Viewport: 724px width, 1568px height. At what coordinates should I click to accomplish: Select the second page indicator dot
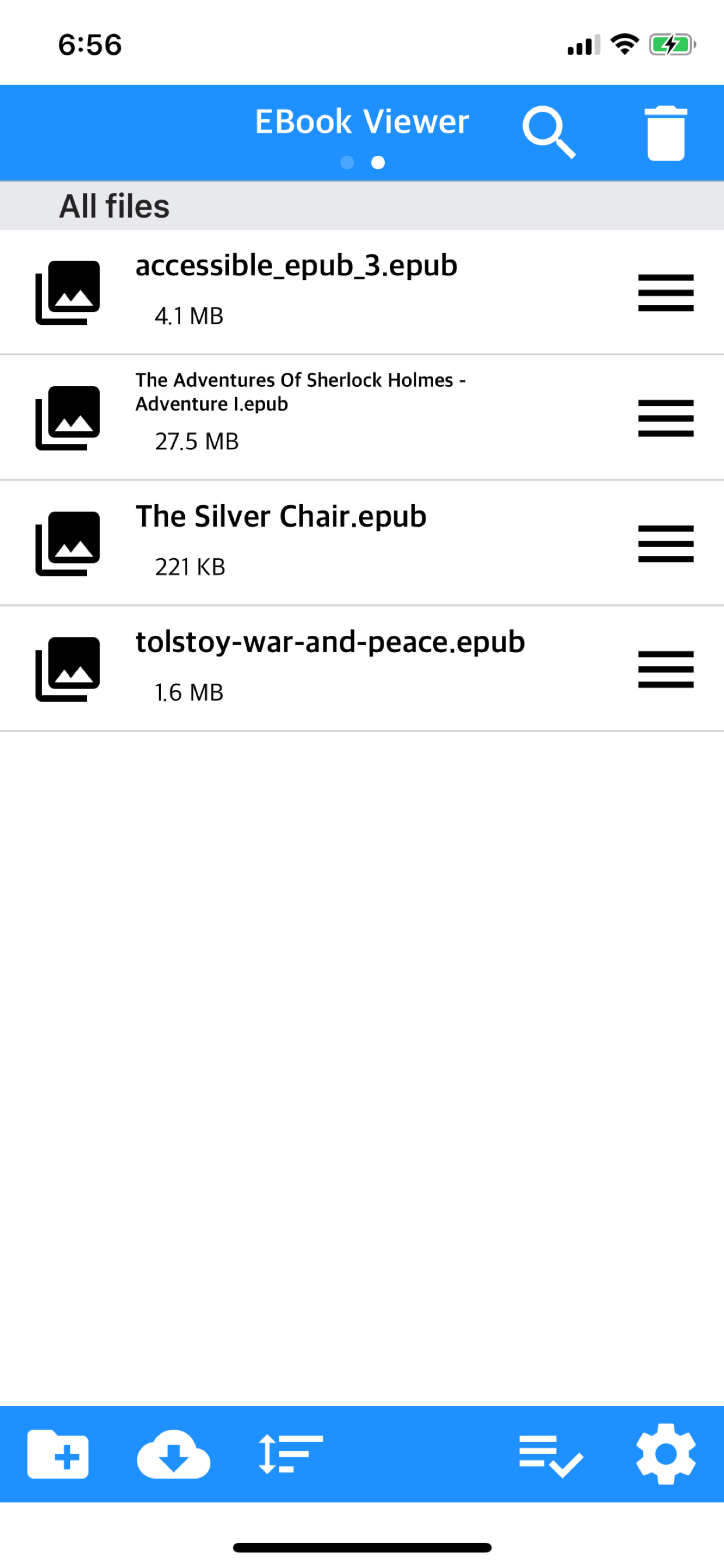(x=377, y=163)
